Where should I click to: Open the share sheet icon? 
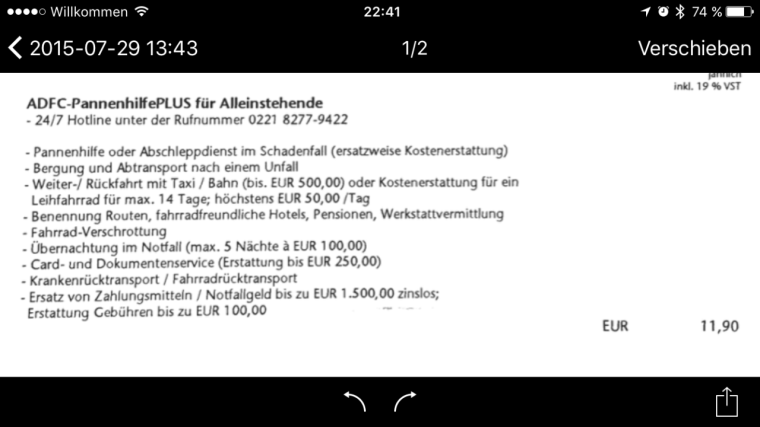[x=727, y=401]
